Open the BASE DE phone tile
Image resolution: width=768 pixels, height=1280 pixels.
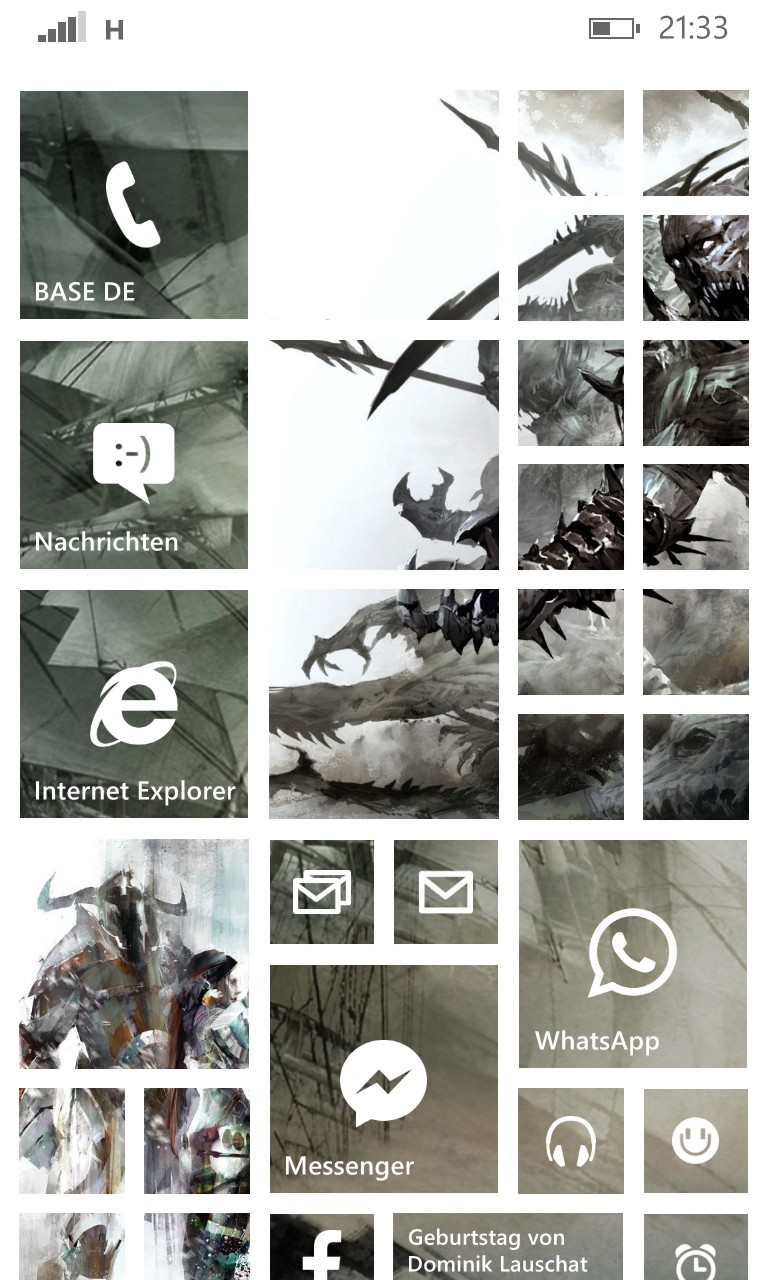133,205
